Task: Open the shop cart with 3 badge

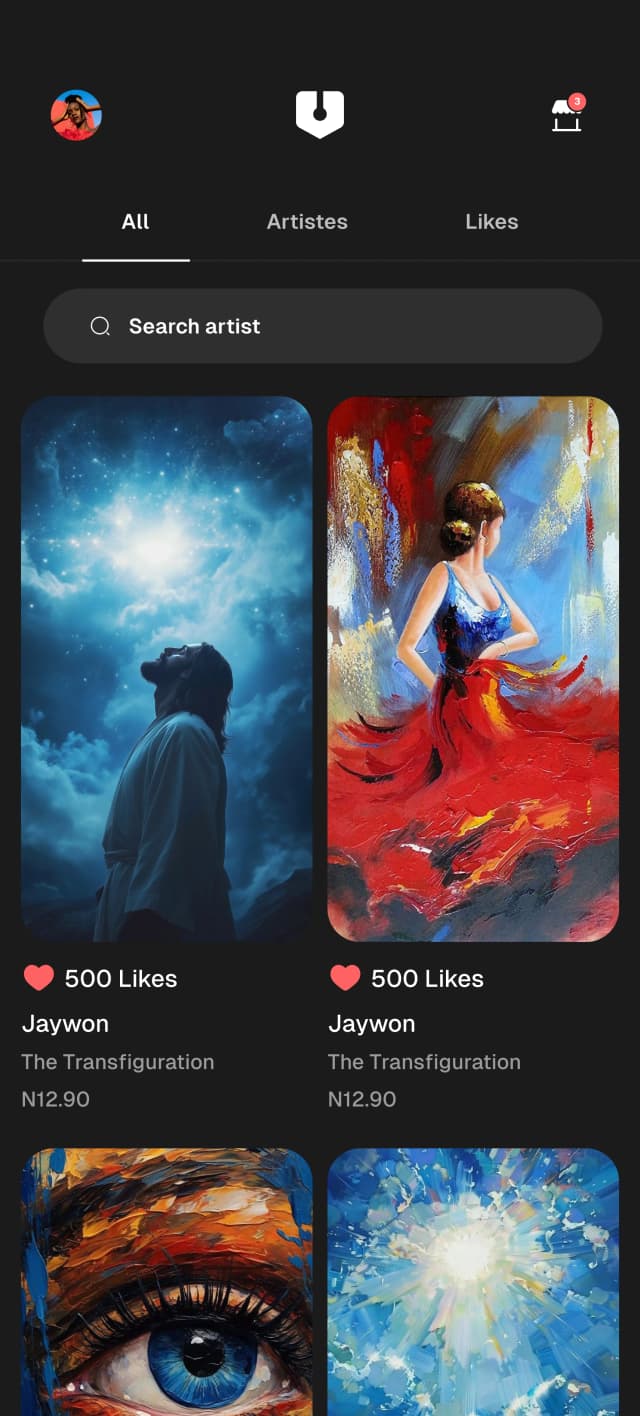Action: [x=567, y=116]
